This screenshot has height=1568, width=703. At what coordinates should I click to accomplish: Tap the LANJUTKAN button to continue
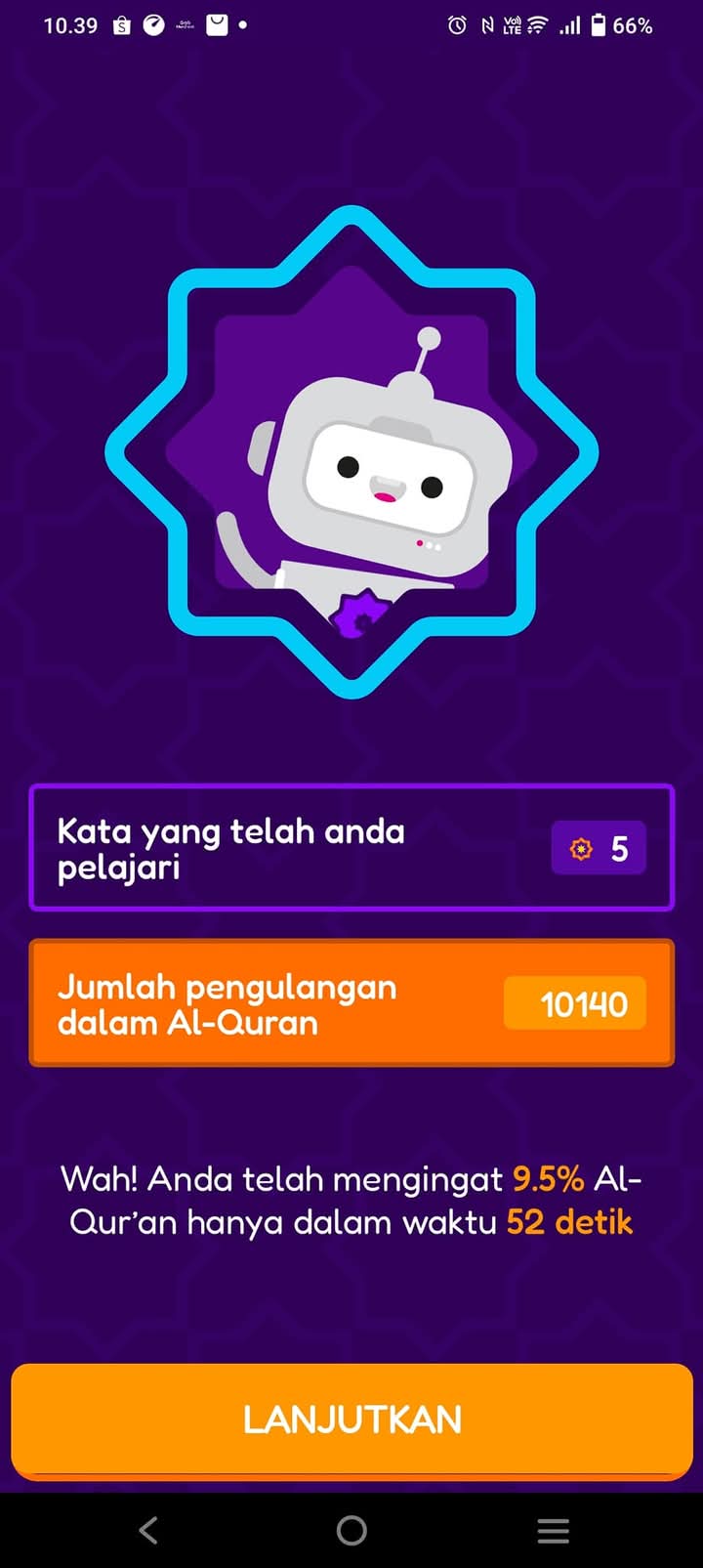coord(351,1420)
